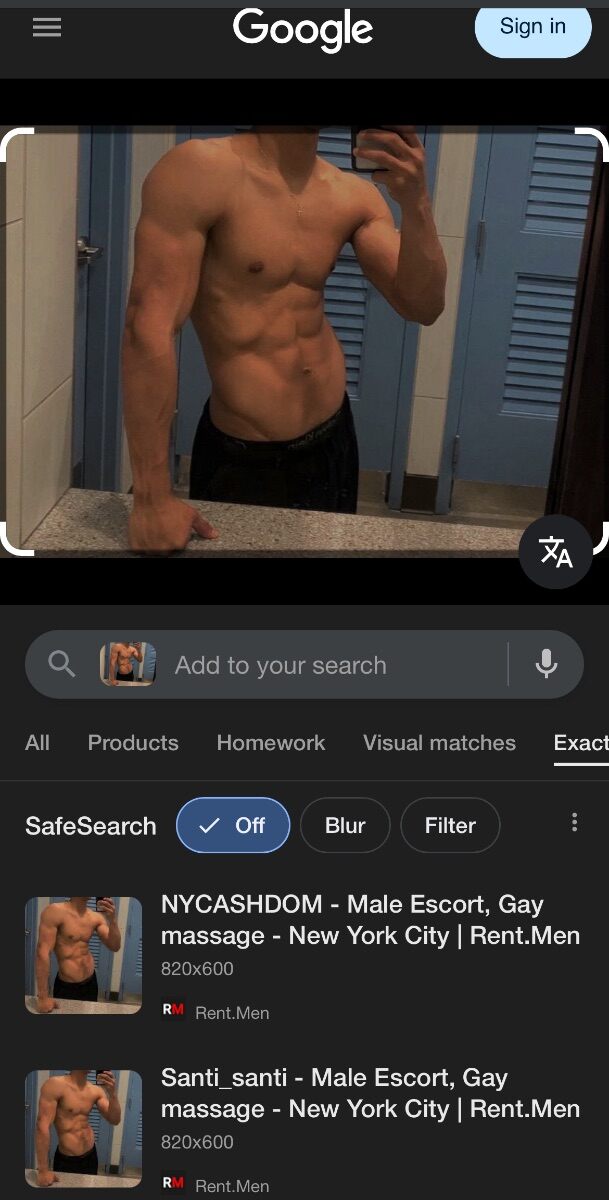
Task: Select the SafeSearch Off chip
Action: (233, 825)
